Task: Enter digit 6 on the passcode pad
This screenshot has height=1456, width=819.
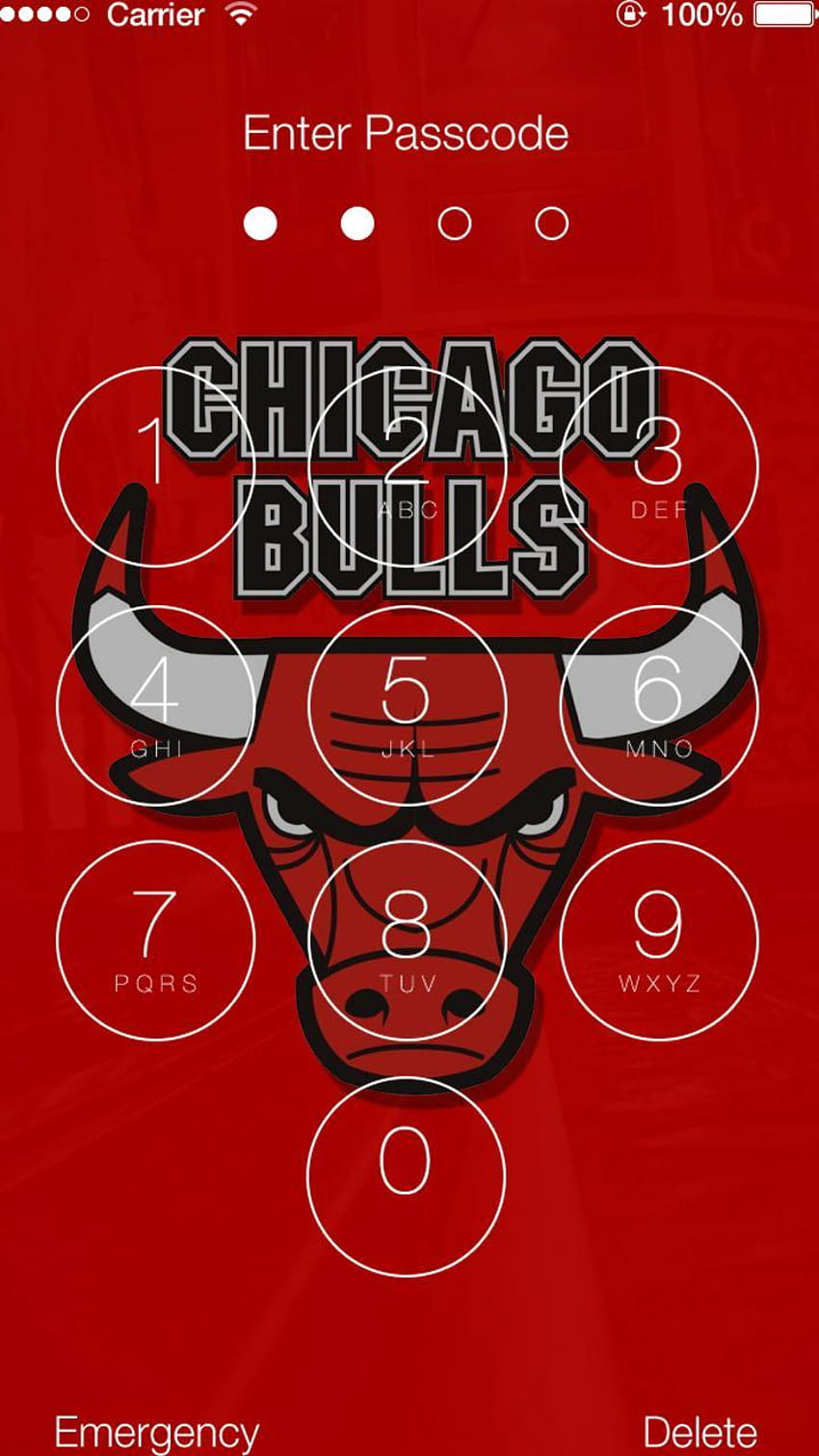Action: click(x=659, y=705)
